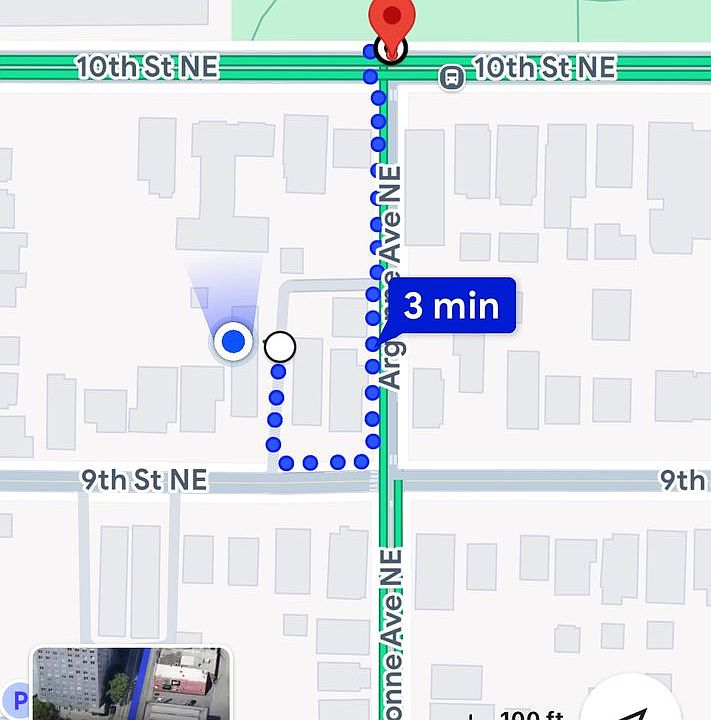Tap the blue current location dot
This screenshot has height=720, width=711.
pos(234,343)
